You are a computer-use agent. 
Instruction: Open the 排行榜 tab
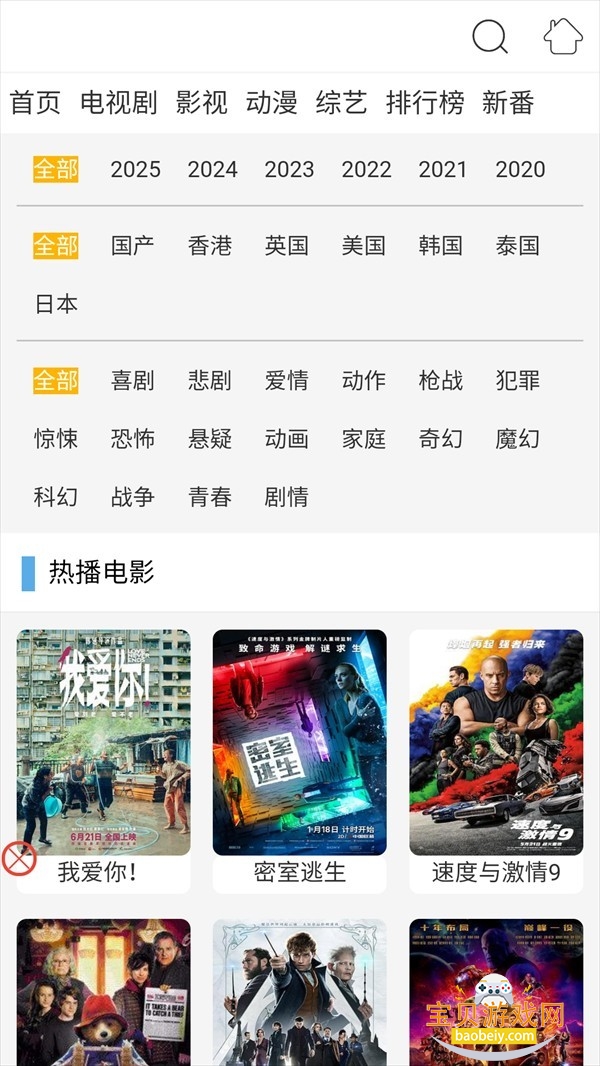tap(425, 102)
